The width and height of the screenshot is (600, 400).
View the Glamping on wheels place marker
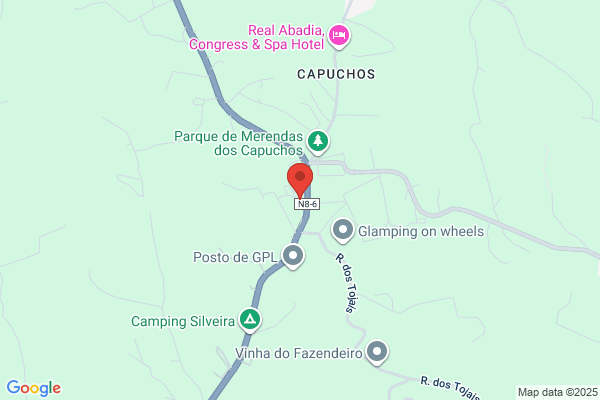[x=343, y=231]
